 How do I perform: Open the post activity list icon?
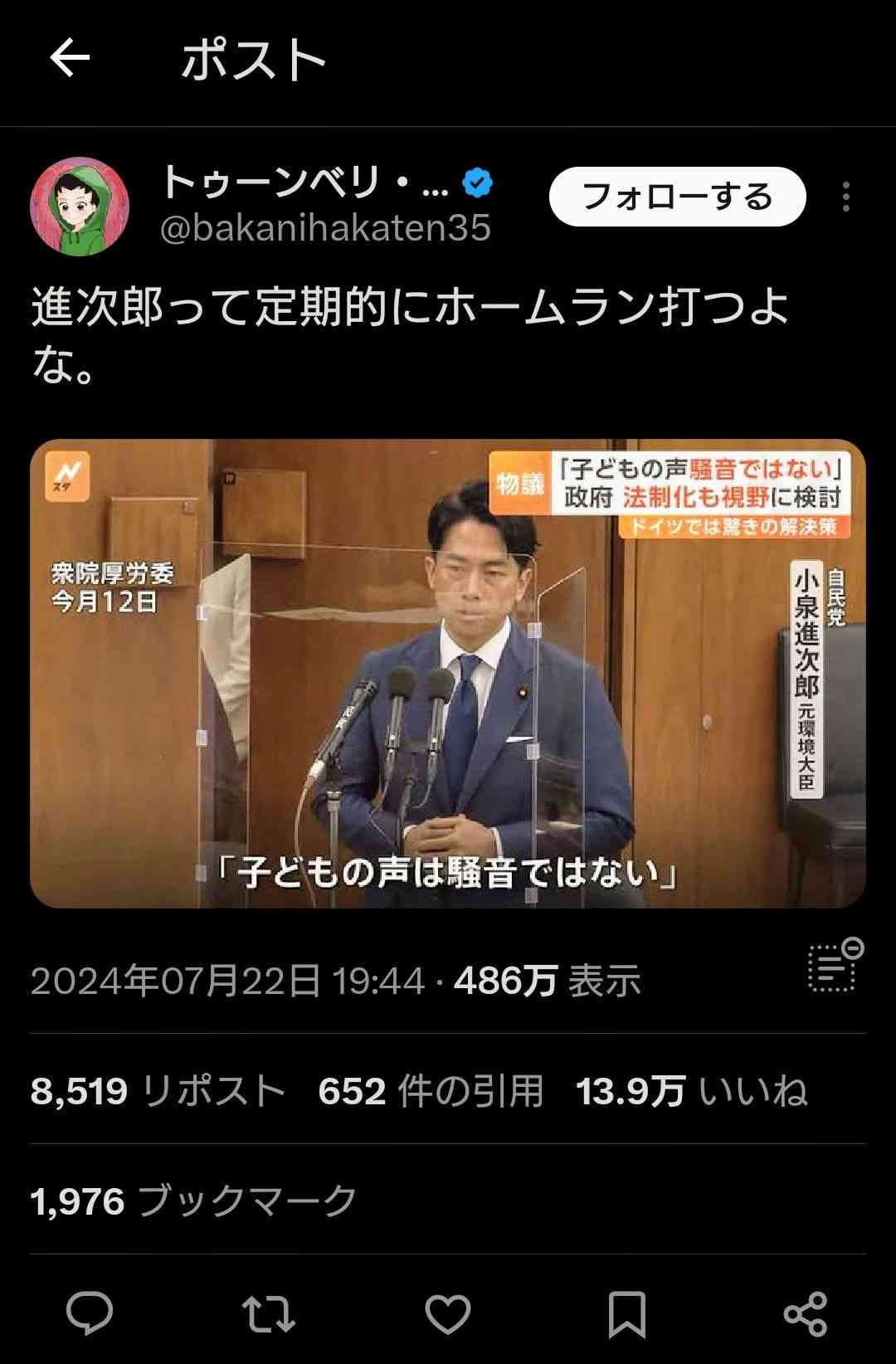point(835,966)
